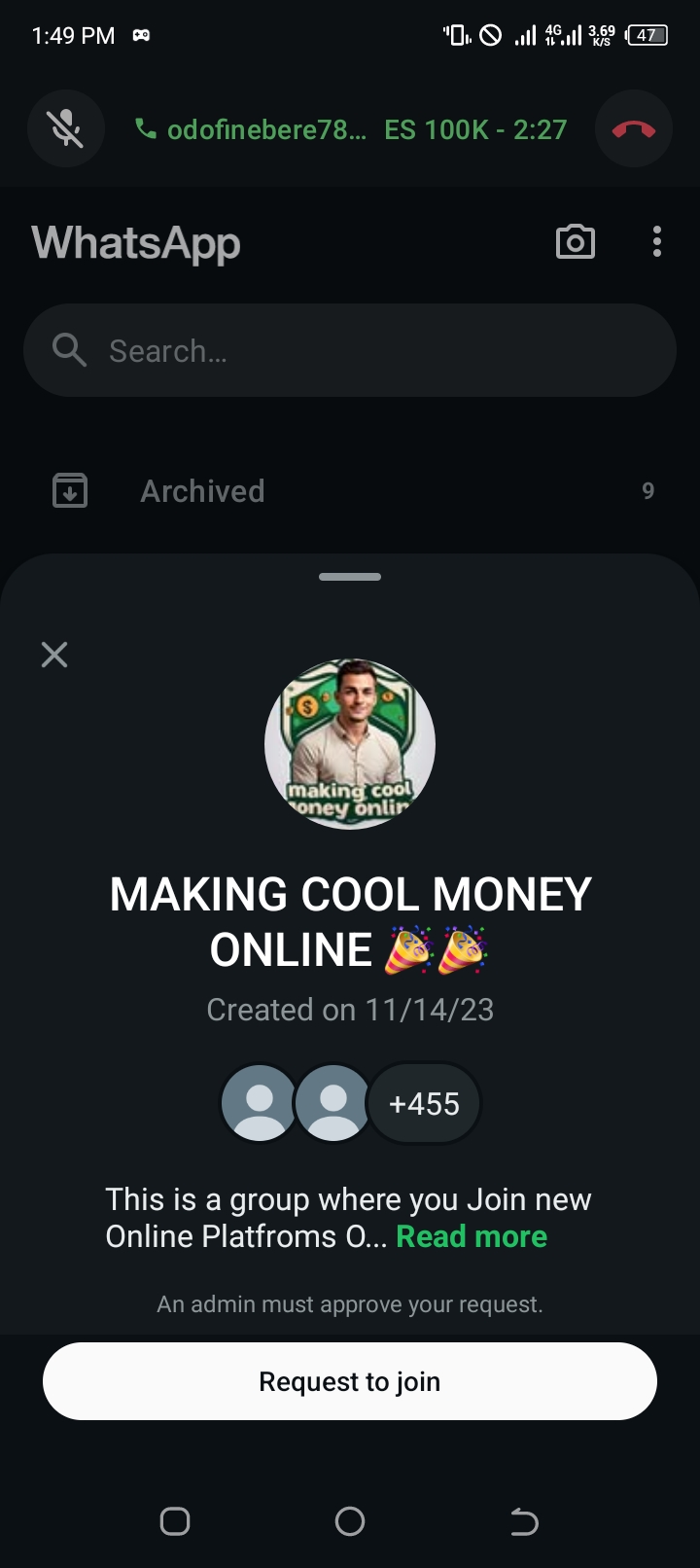Return to the ongoing call with odofinebere78
The image size is (700, 1568).
click(350, 129)
